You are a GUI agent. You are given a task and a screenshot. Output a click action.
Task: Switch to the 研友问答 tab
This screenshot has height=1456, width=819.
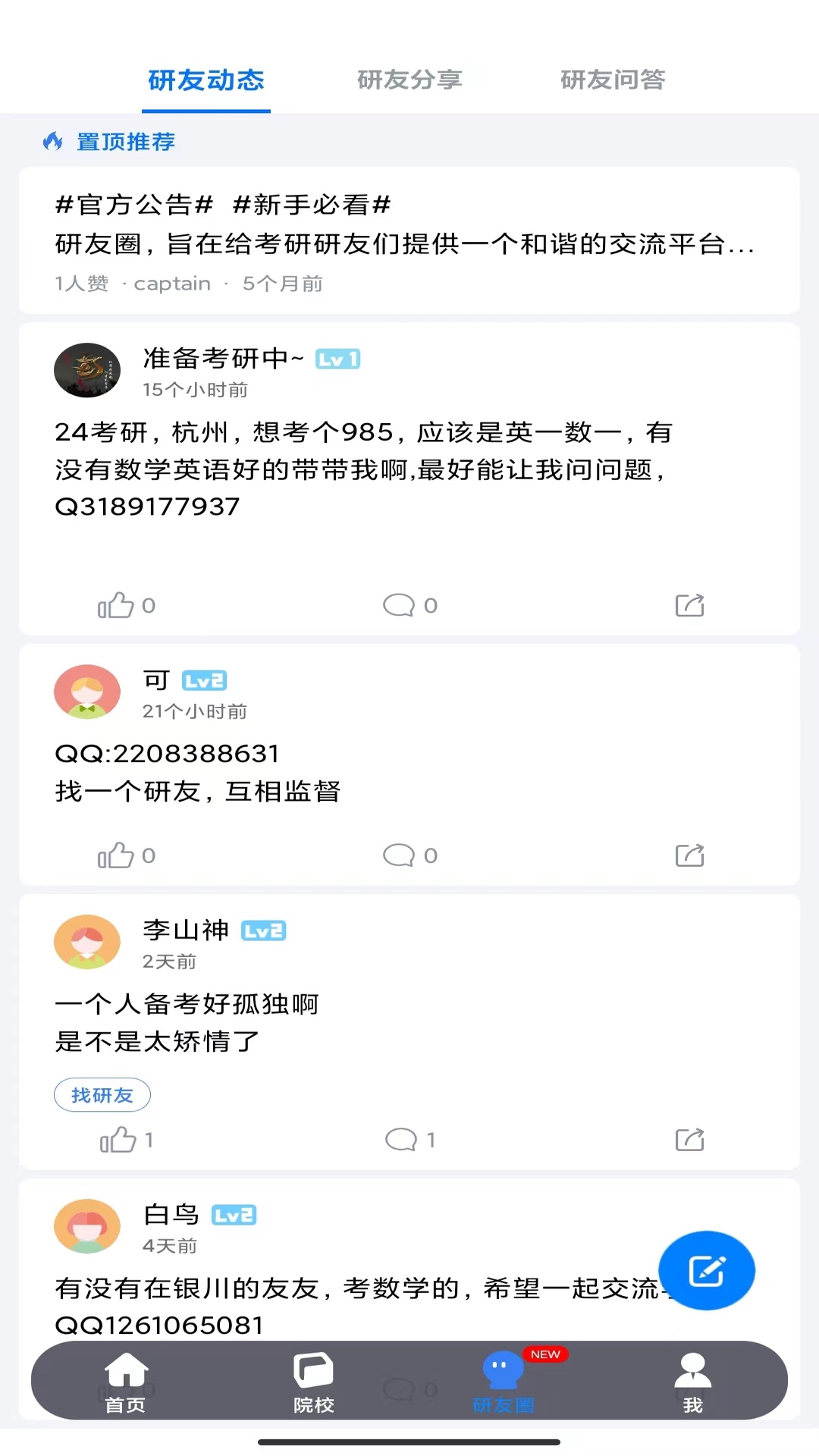point(611,79)
